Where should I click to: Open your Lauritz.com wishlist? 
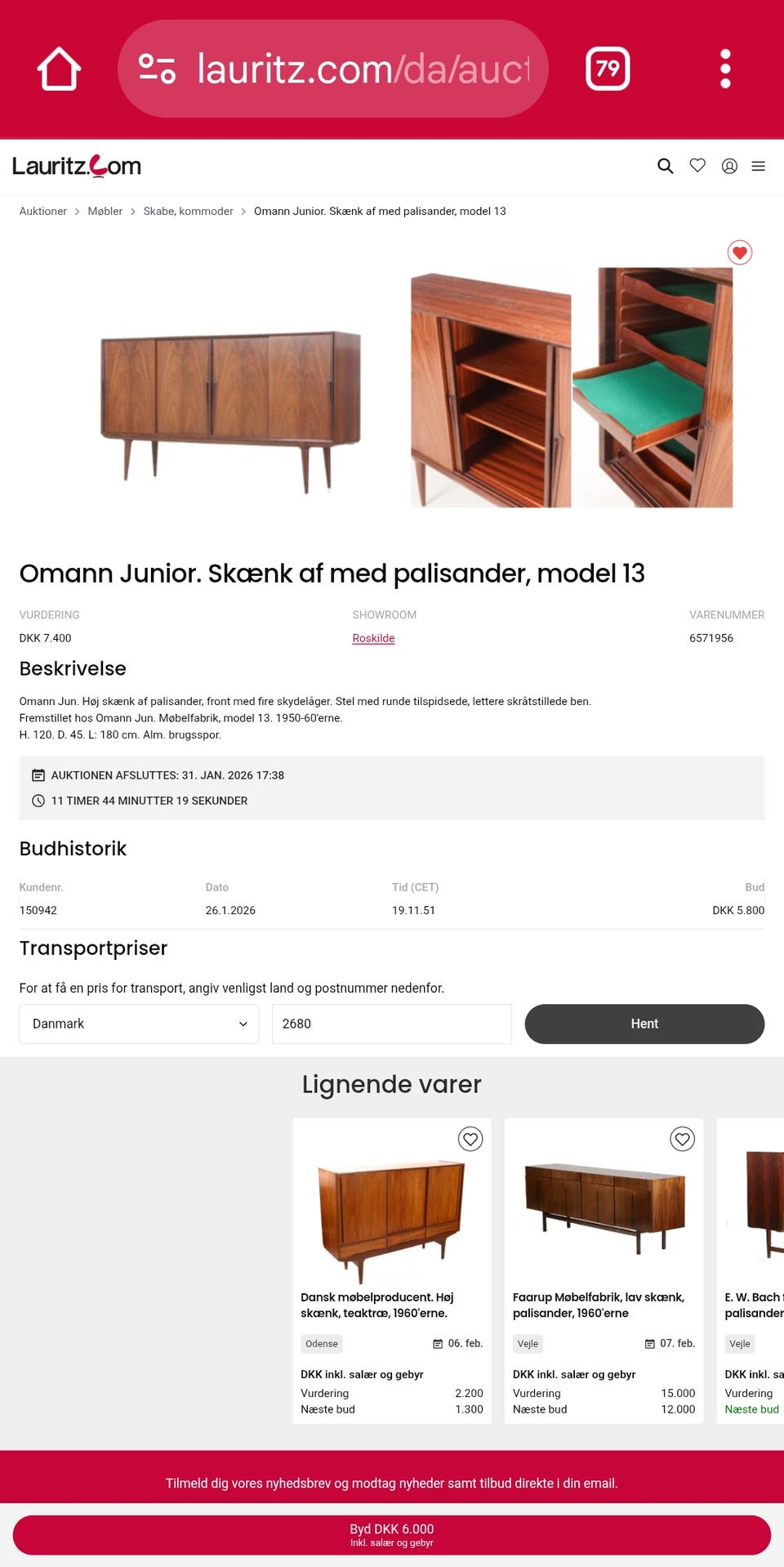[697, 166]
